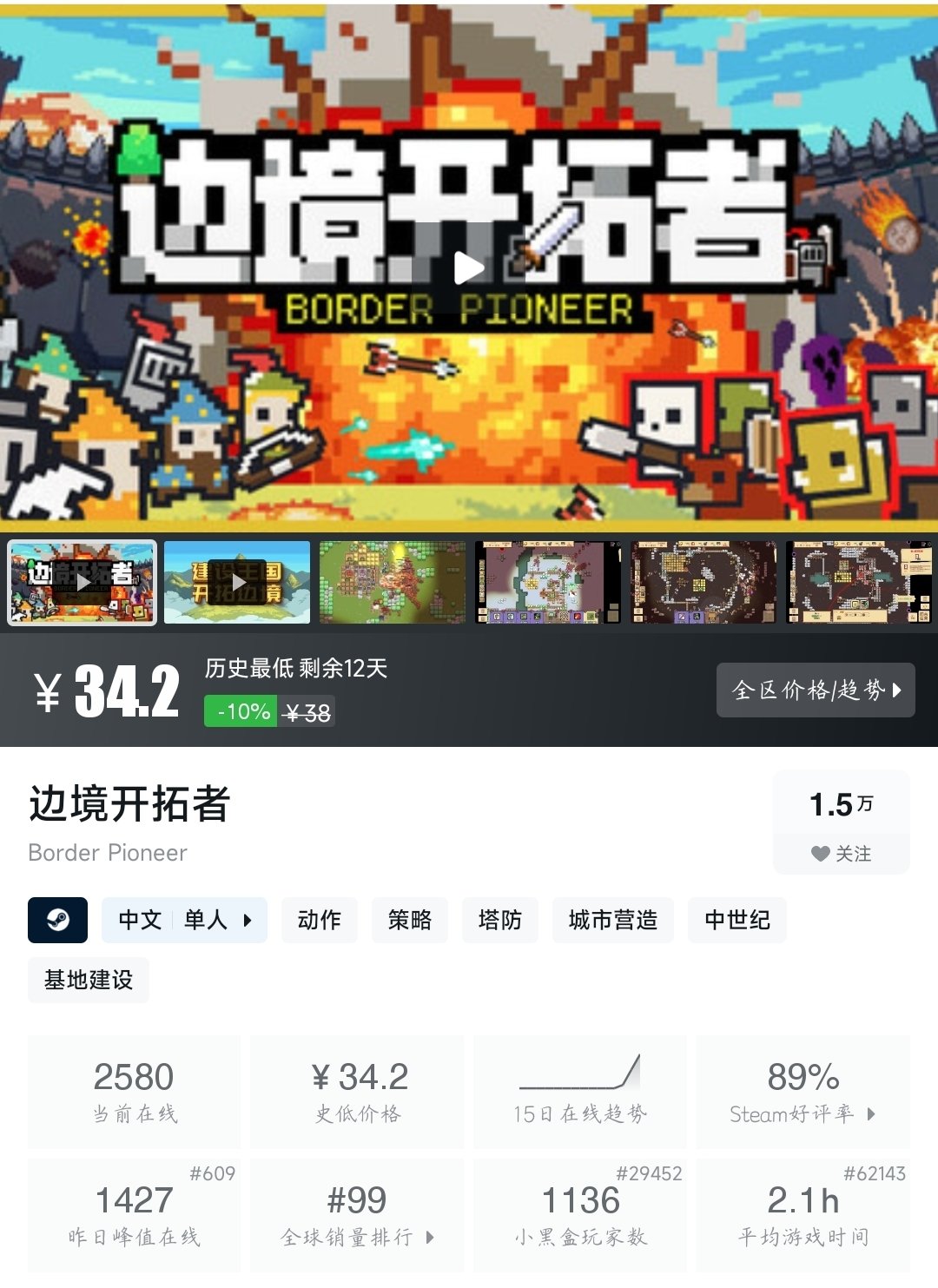Follow the game with 关注
The image size is (938, 1288).
click(841, 853)
